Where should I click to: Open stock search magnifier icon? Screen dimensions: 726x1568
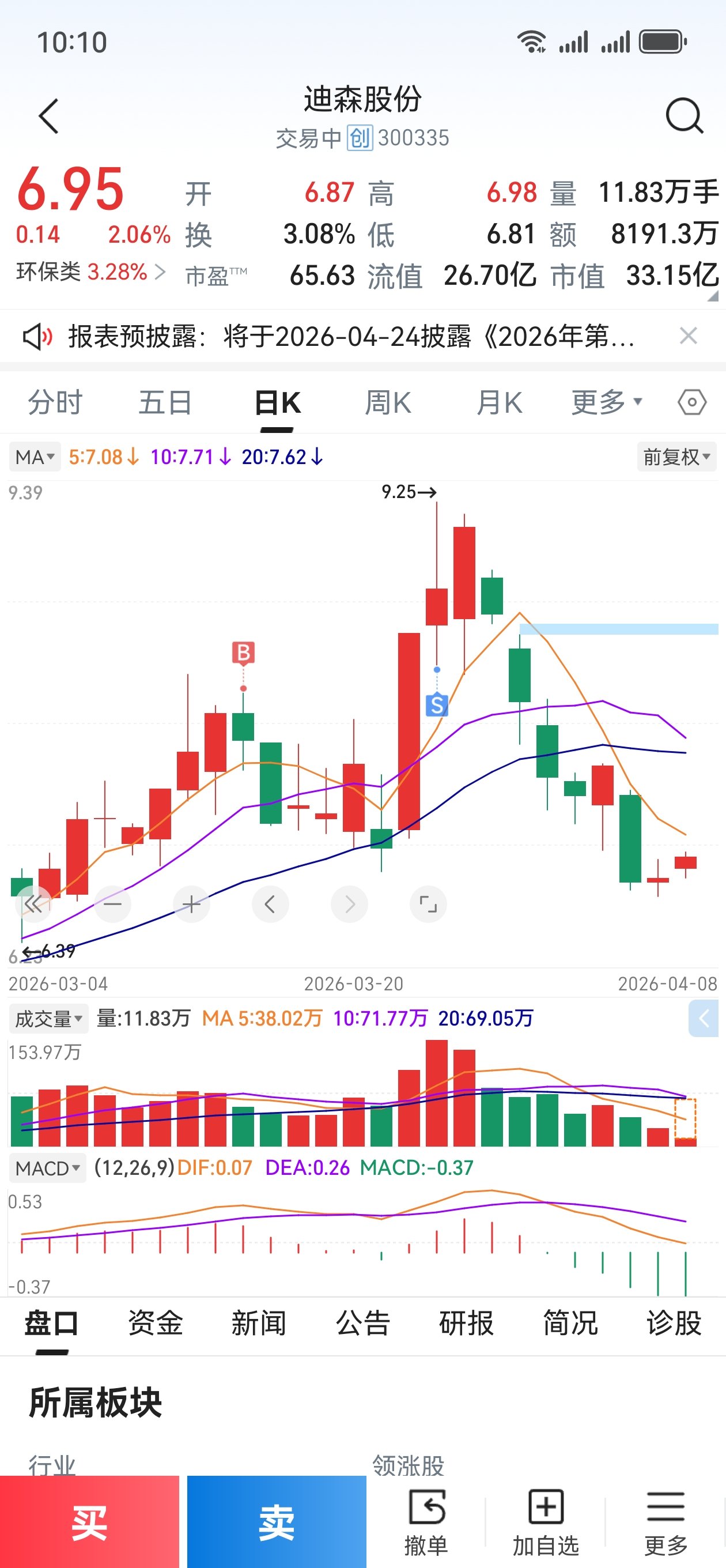click(x=684, y=116)
